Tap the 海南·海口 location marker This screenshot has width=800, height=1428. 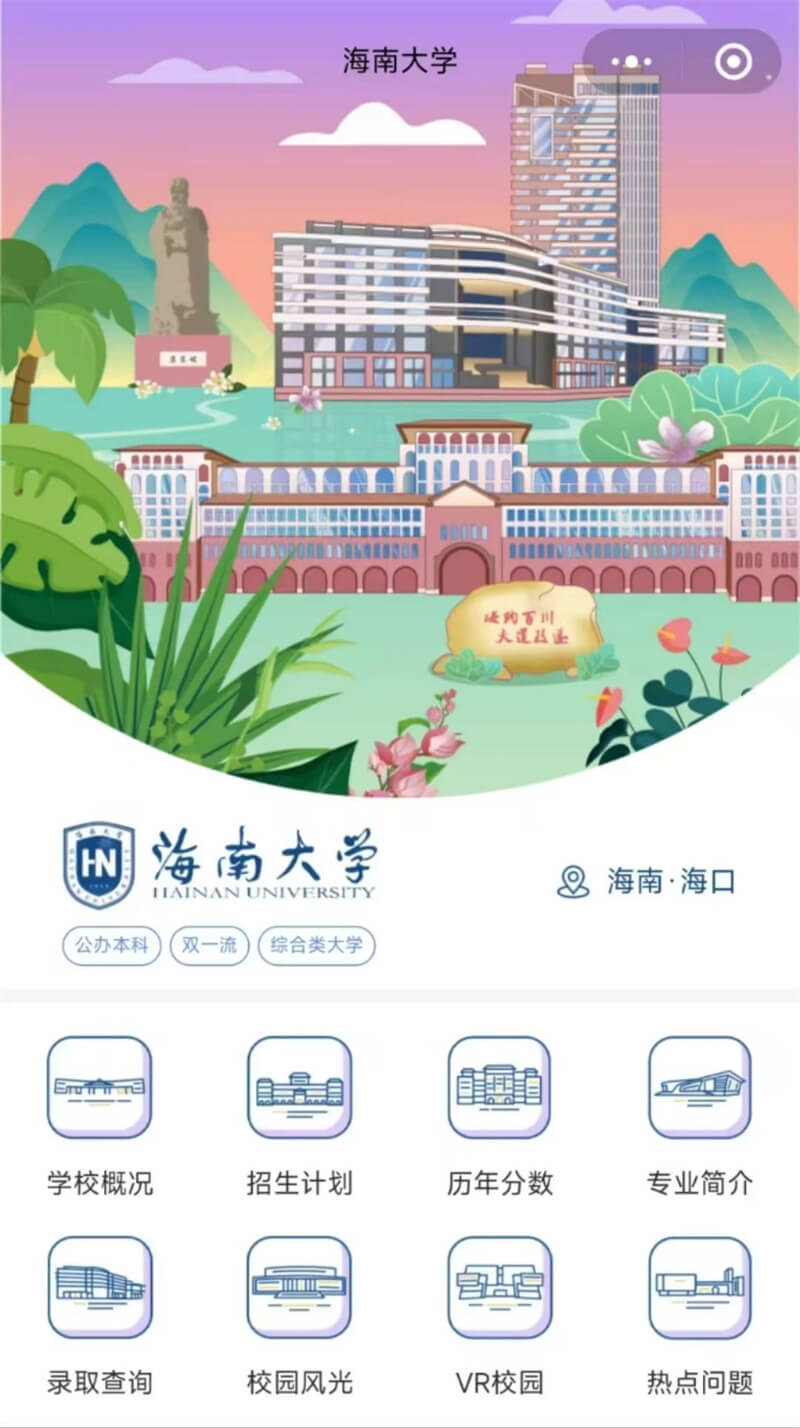coord(646,882)
